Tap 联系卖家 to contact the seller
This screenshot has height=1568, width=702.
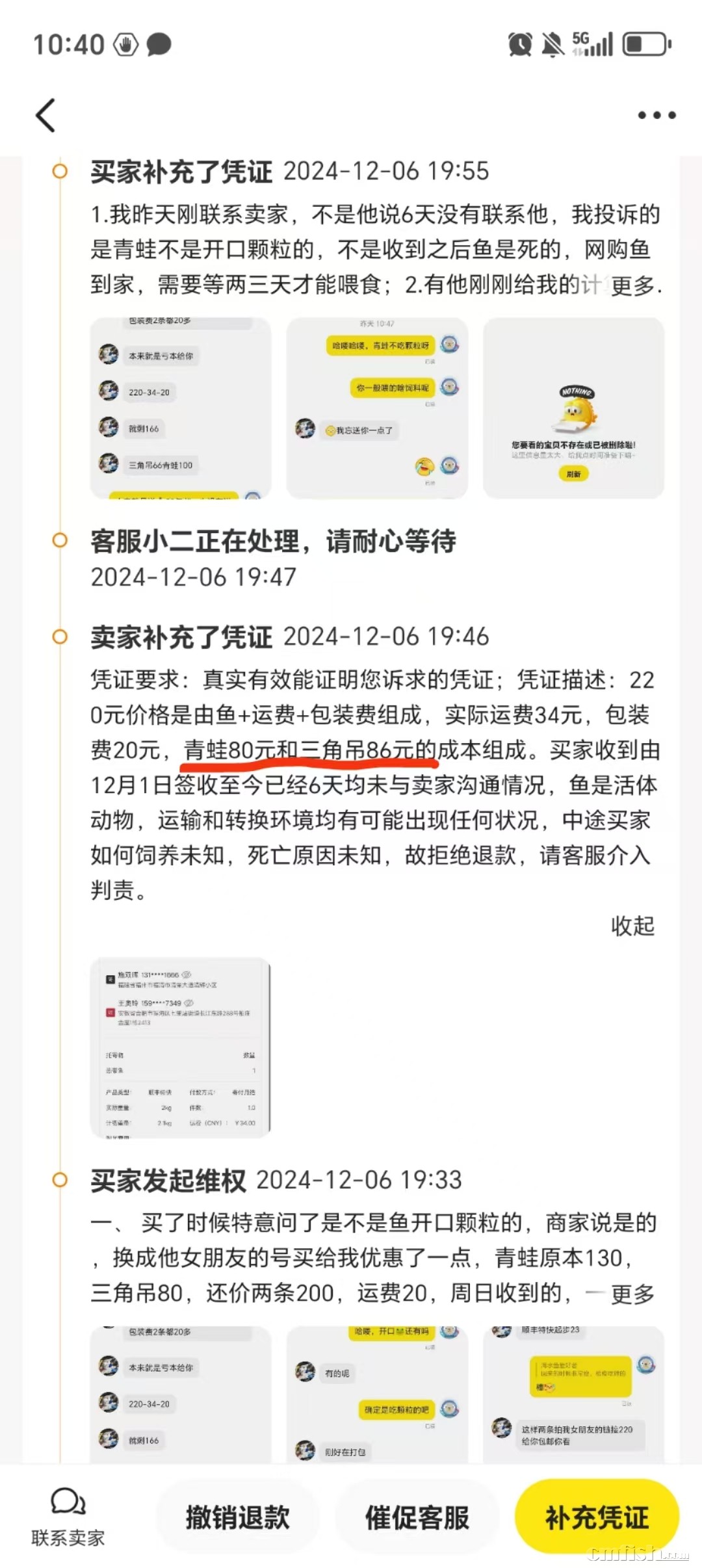tap(68, 1517)
